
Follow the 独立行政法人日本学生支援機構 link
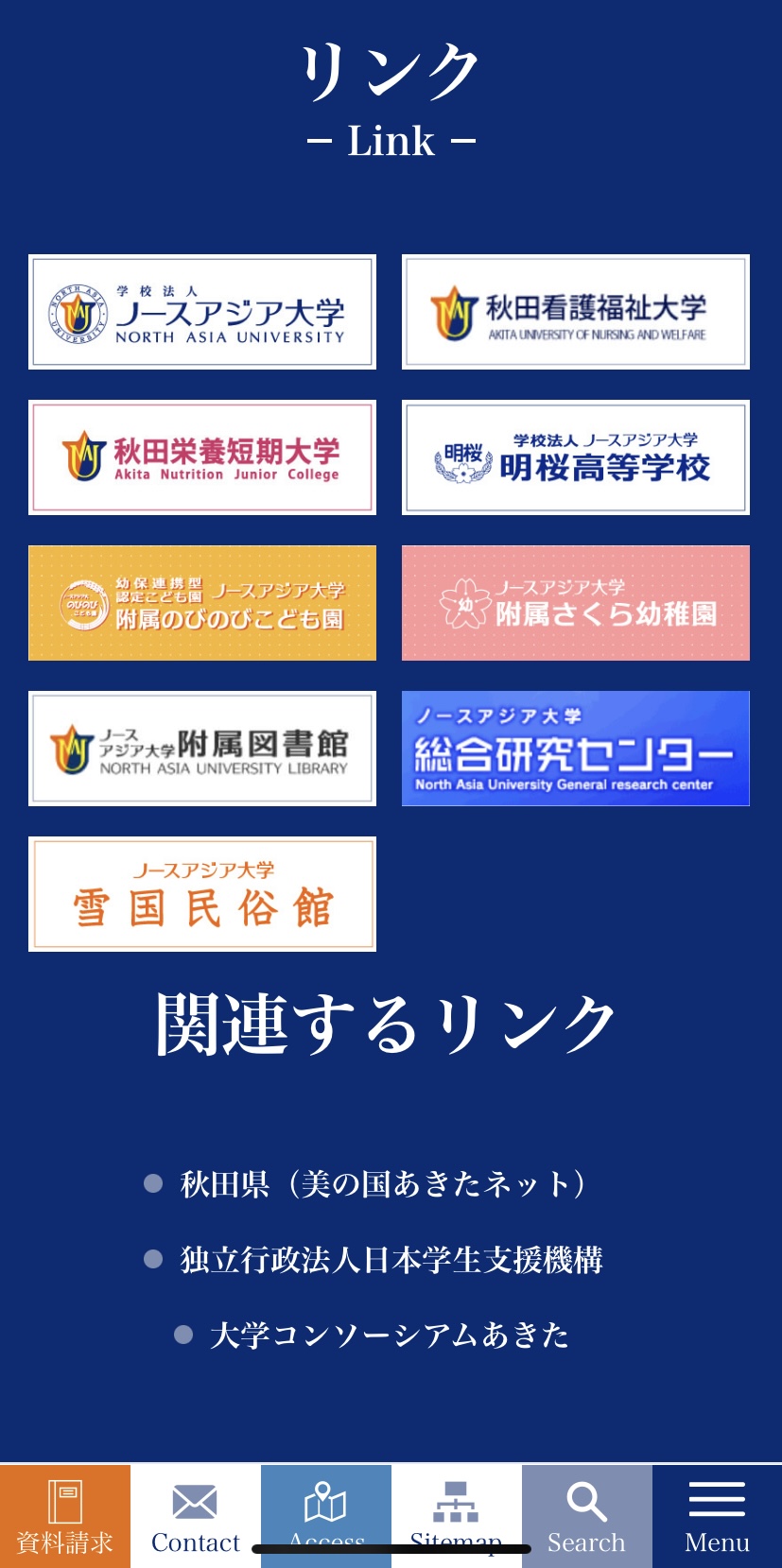[x=391, y=1259]
